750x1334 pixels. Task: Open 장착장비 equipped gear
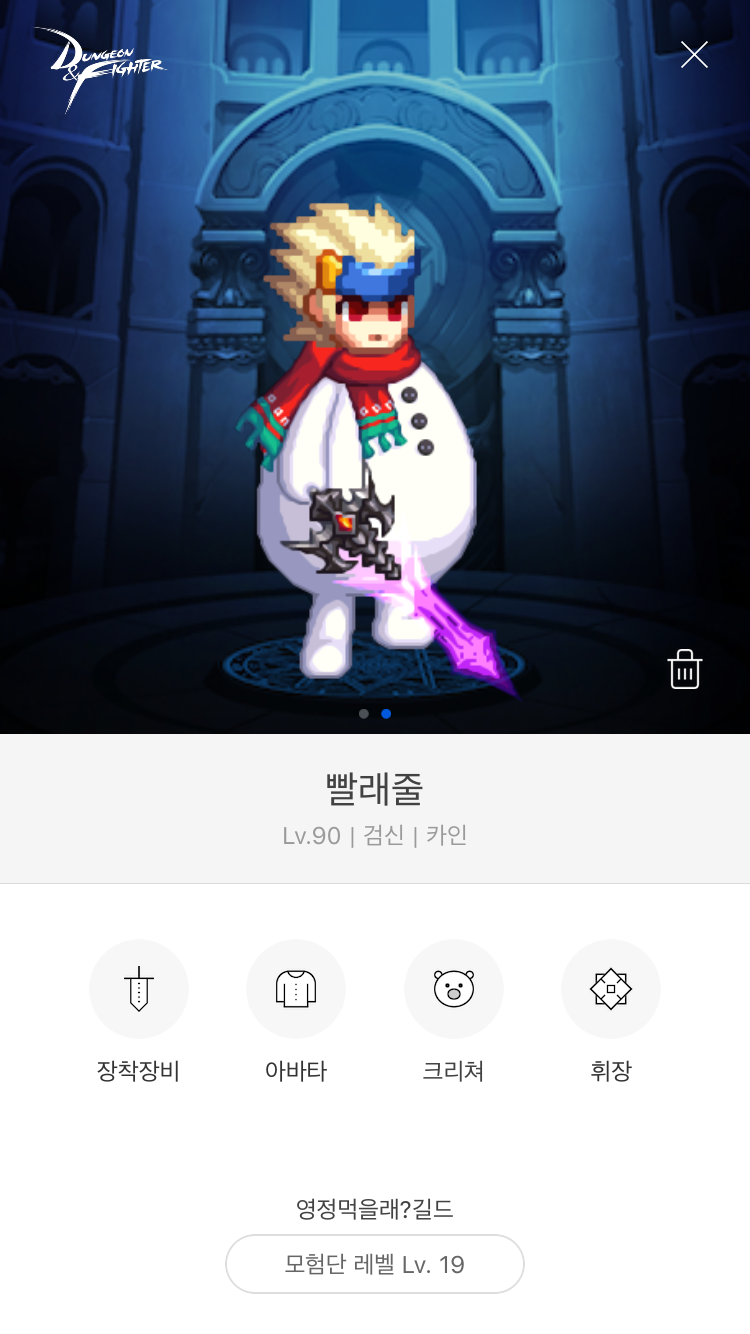click(x=139, y=989)
